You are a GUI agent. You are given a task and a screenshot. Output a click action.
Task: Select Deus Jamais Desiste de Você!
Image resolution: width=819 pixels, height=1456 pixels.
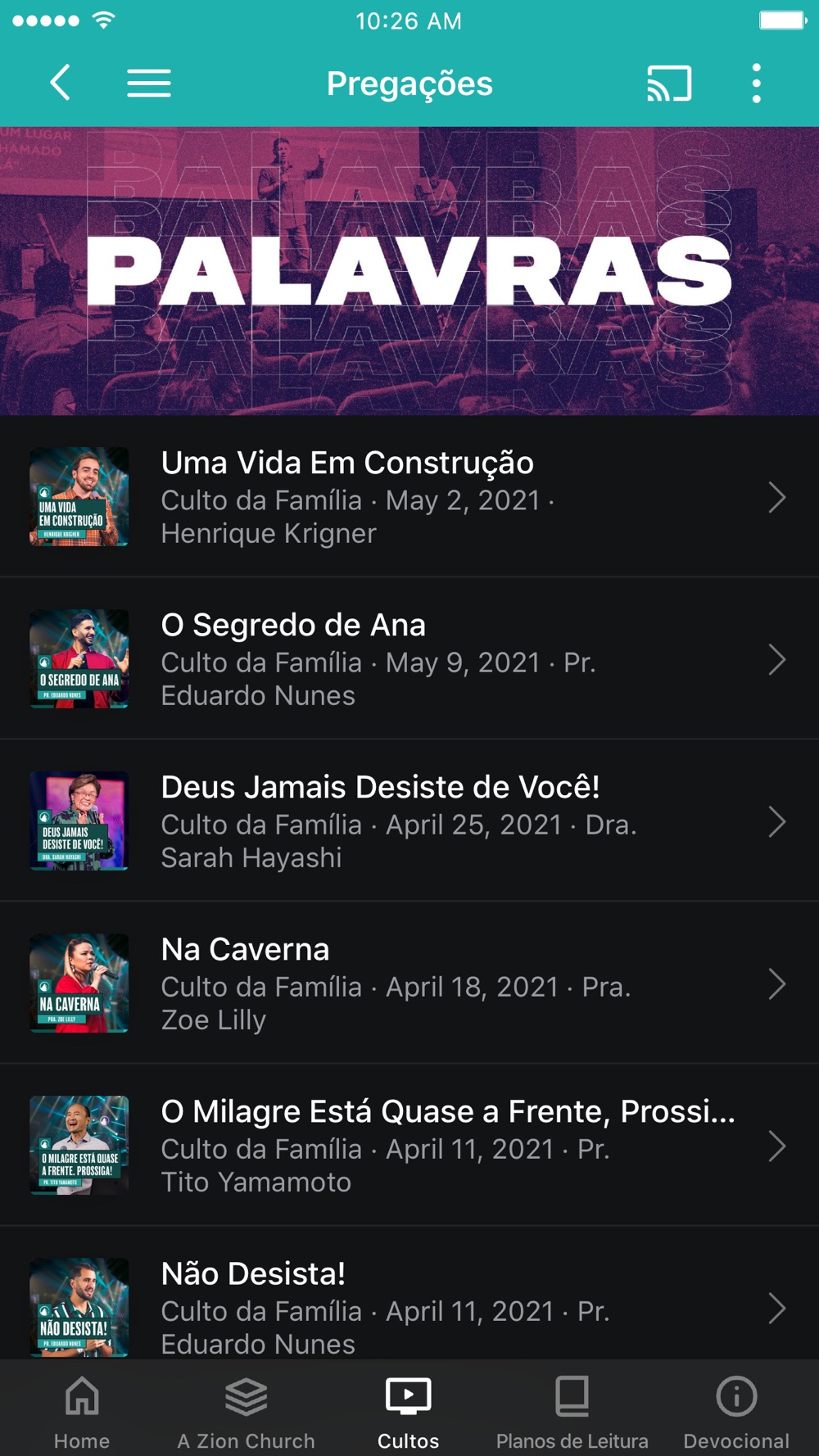tap(409, 821)
